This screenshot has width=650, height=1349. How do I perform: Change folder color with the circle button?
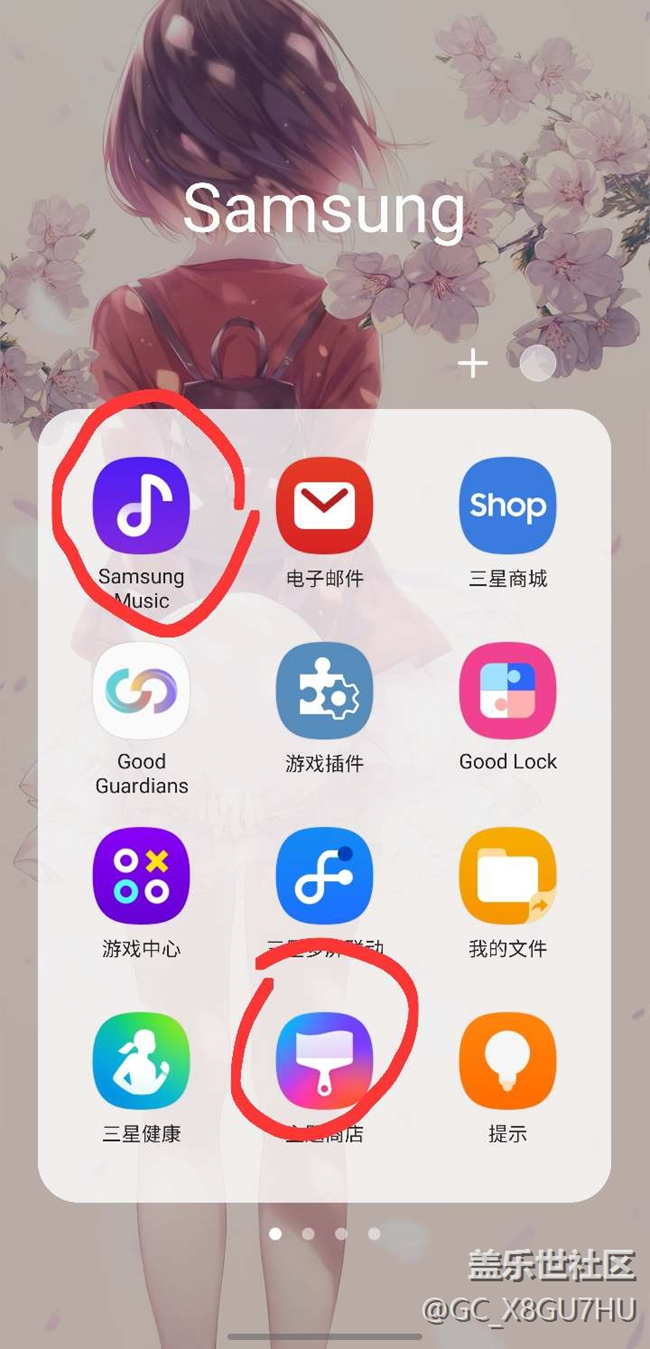click(x=538, y=363)
